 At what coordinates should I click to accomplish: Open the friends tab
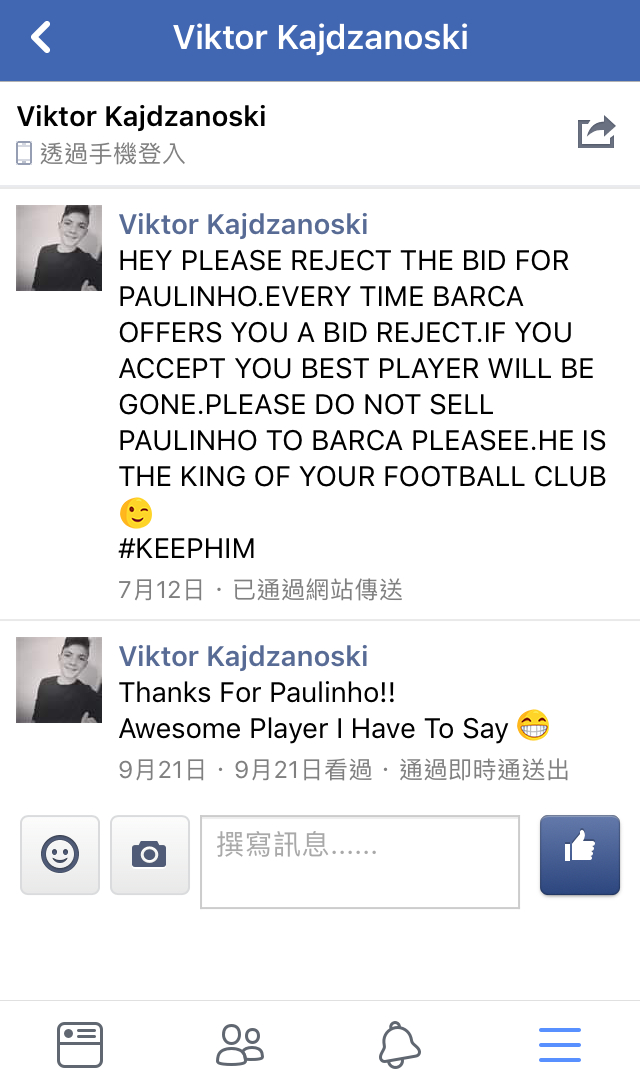coord(240,1045)
